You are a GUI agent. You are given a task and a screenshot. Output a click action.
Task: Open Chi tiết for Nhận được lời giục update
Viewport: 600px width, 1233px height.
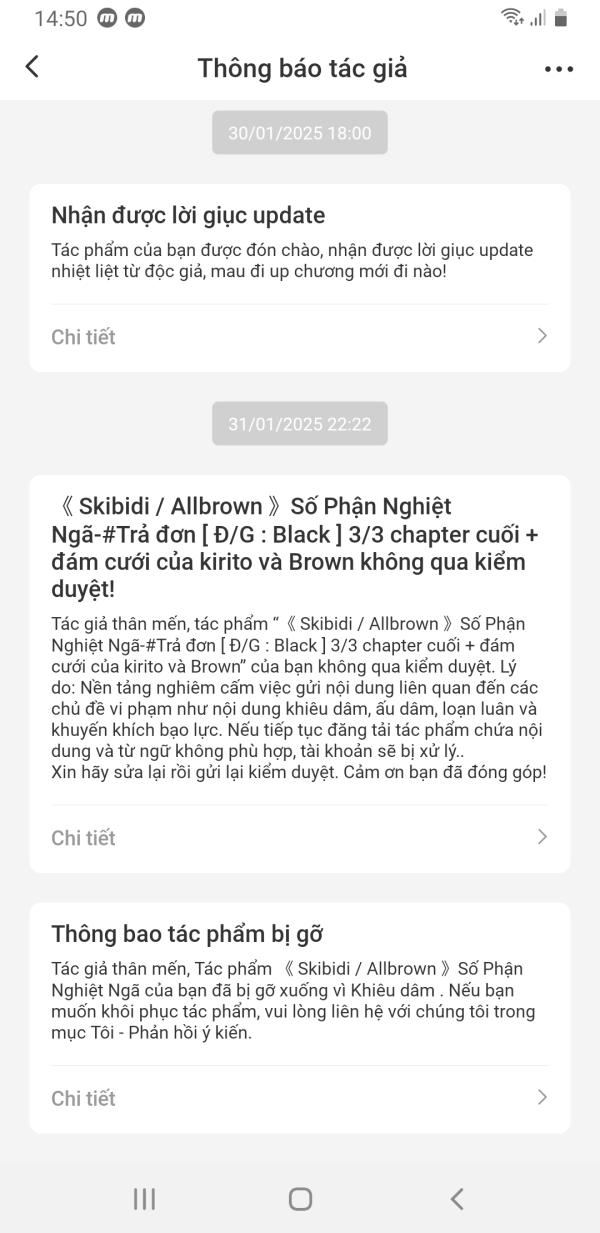pos(299,337)
